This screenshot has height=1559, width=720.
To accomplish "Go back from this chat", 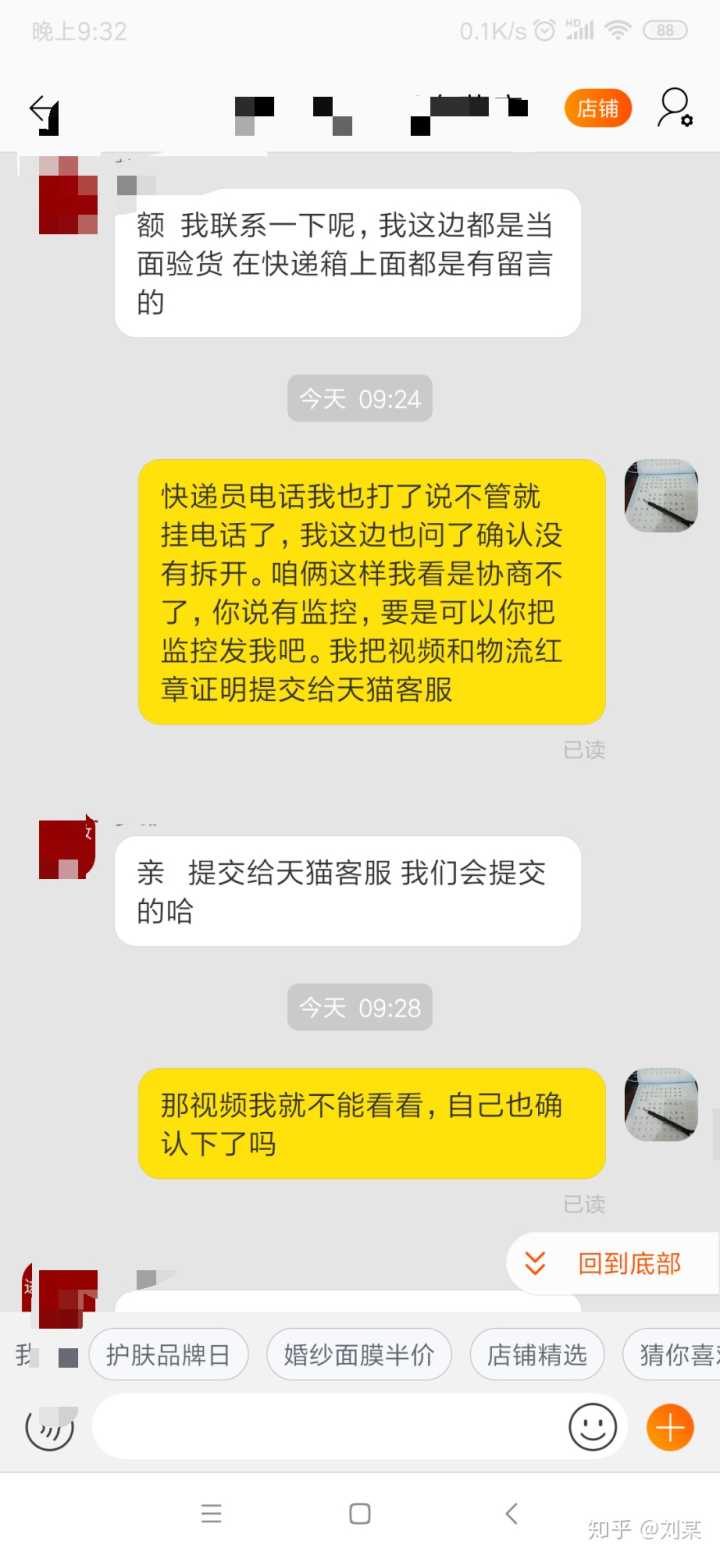I will 44,113.
